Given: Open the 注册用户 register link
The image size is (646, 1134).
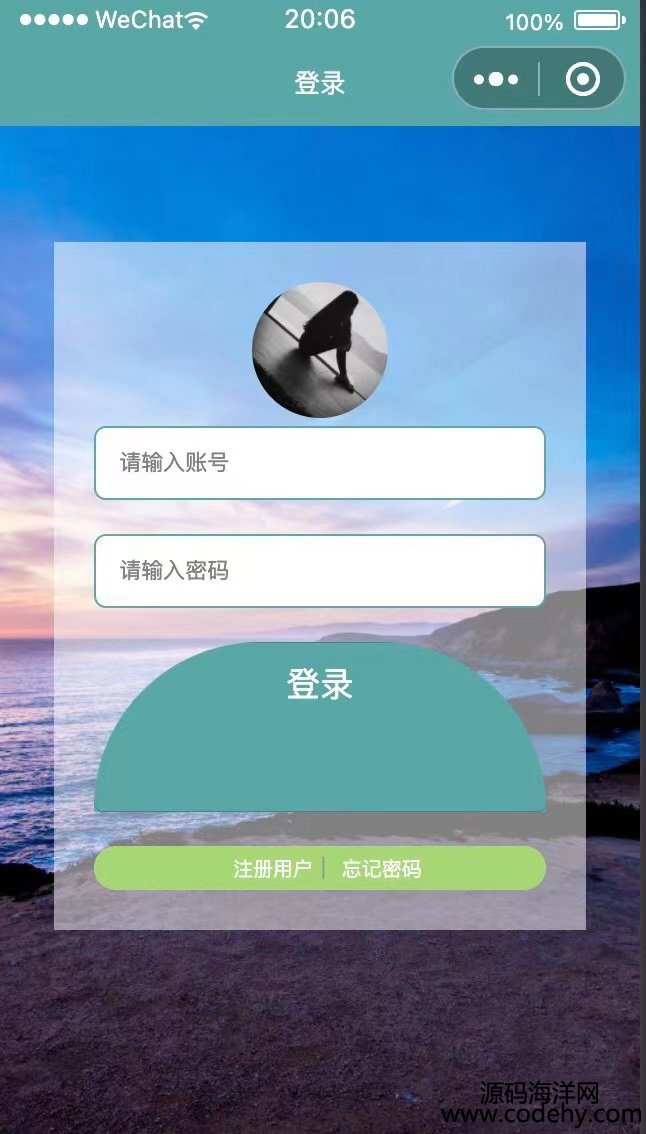Looking at the screenshot, I should point(272,868).
